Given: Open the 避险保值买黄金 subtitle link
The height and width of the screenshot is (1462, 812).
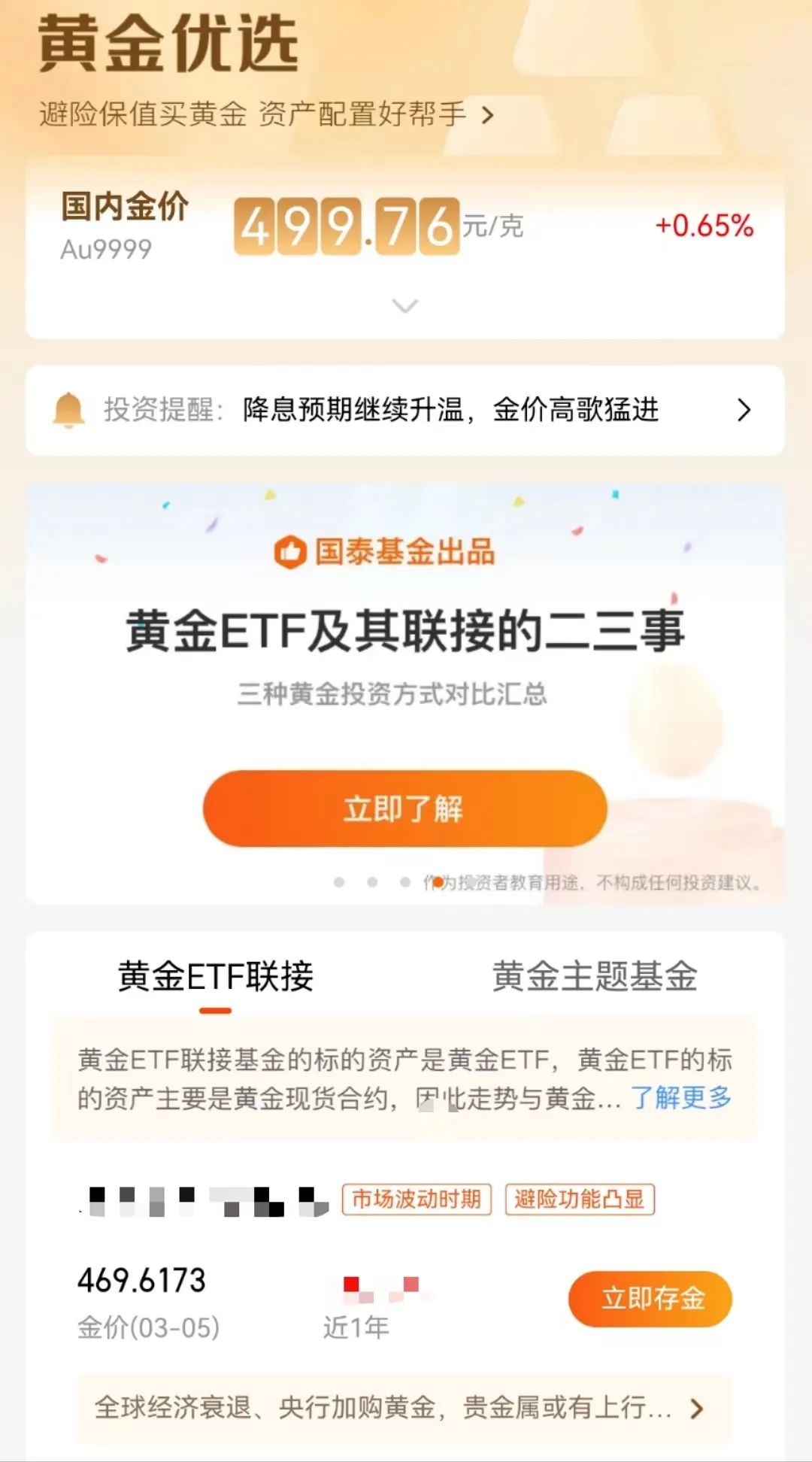Looking at the screenshot, I should (267, 114).
